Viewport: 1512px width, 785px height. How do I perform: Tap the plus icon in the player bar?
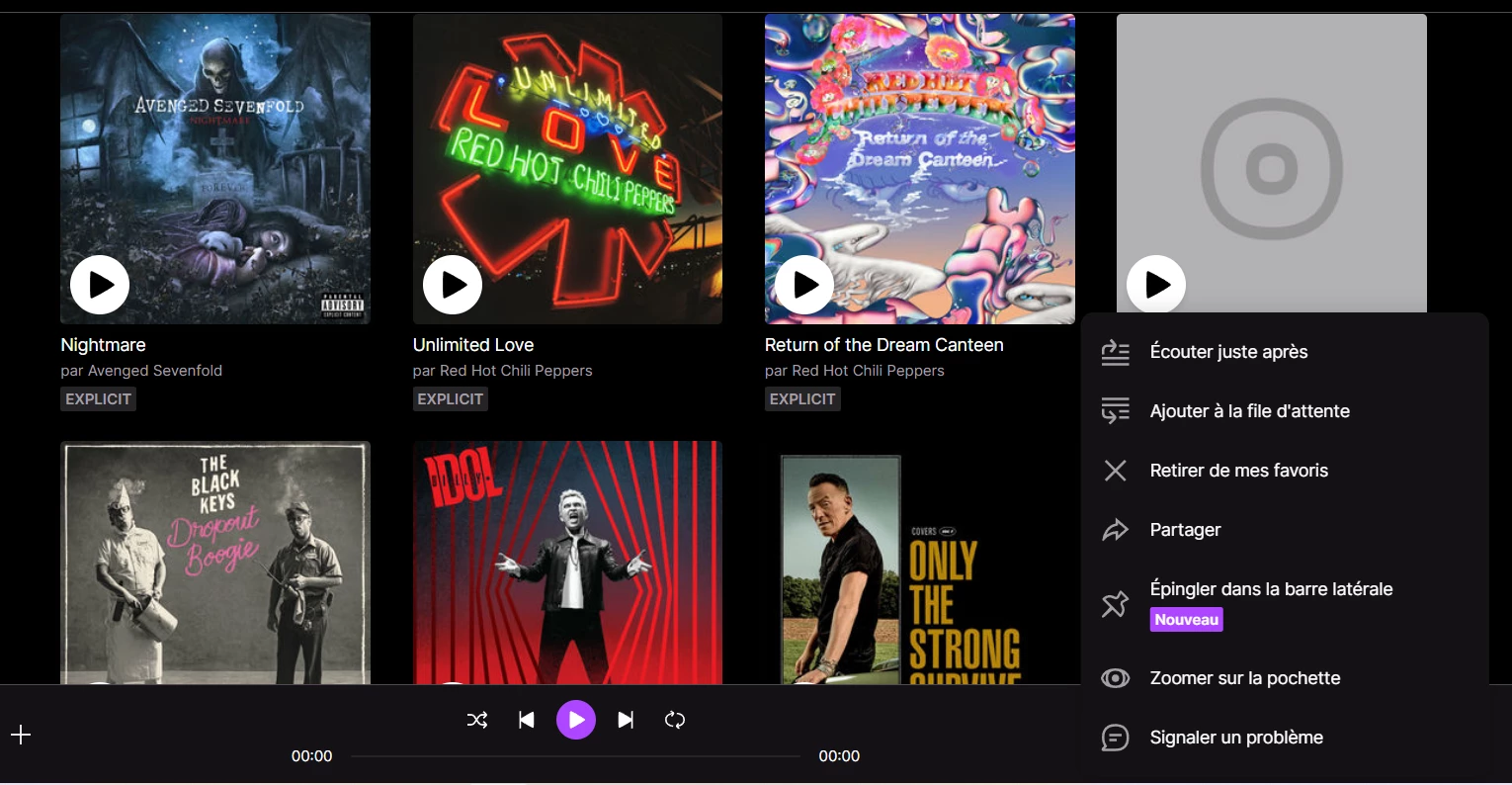pos(21,735)
